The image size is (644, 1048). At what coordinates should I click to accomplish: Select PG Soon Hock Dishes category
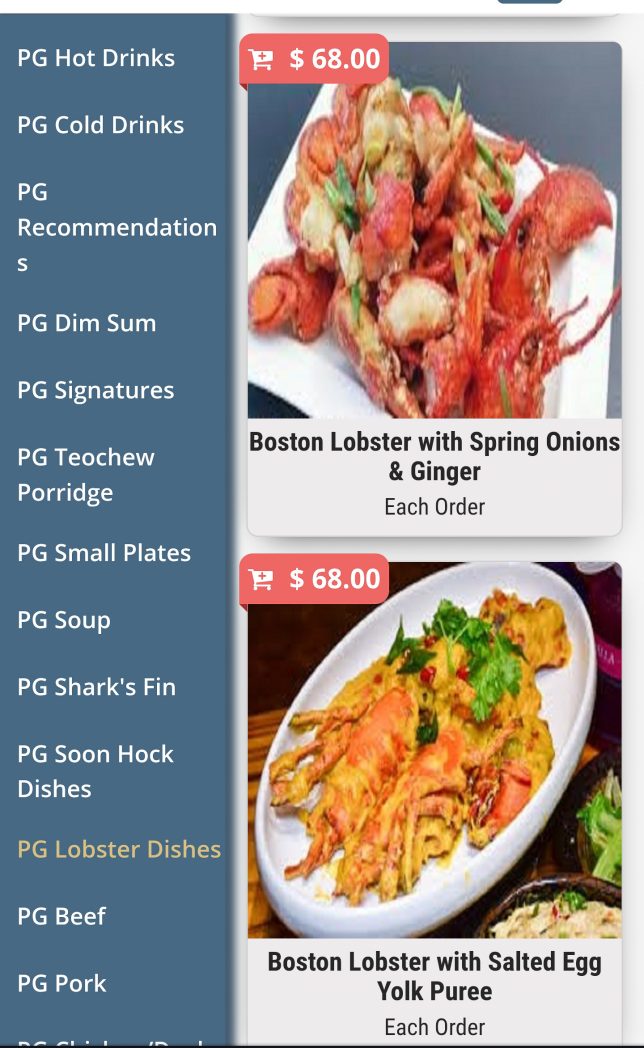(x=95, y=771)
